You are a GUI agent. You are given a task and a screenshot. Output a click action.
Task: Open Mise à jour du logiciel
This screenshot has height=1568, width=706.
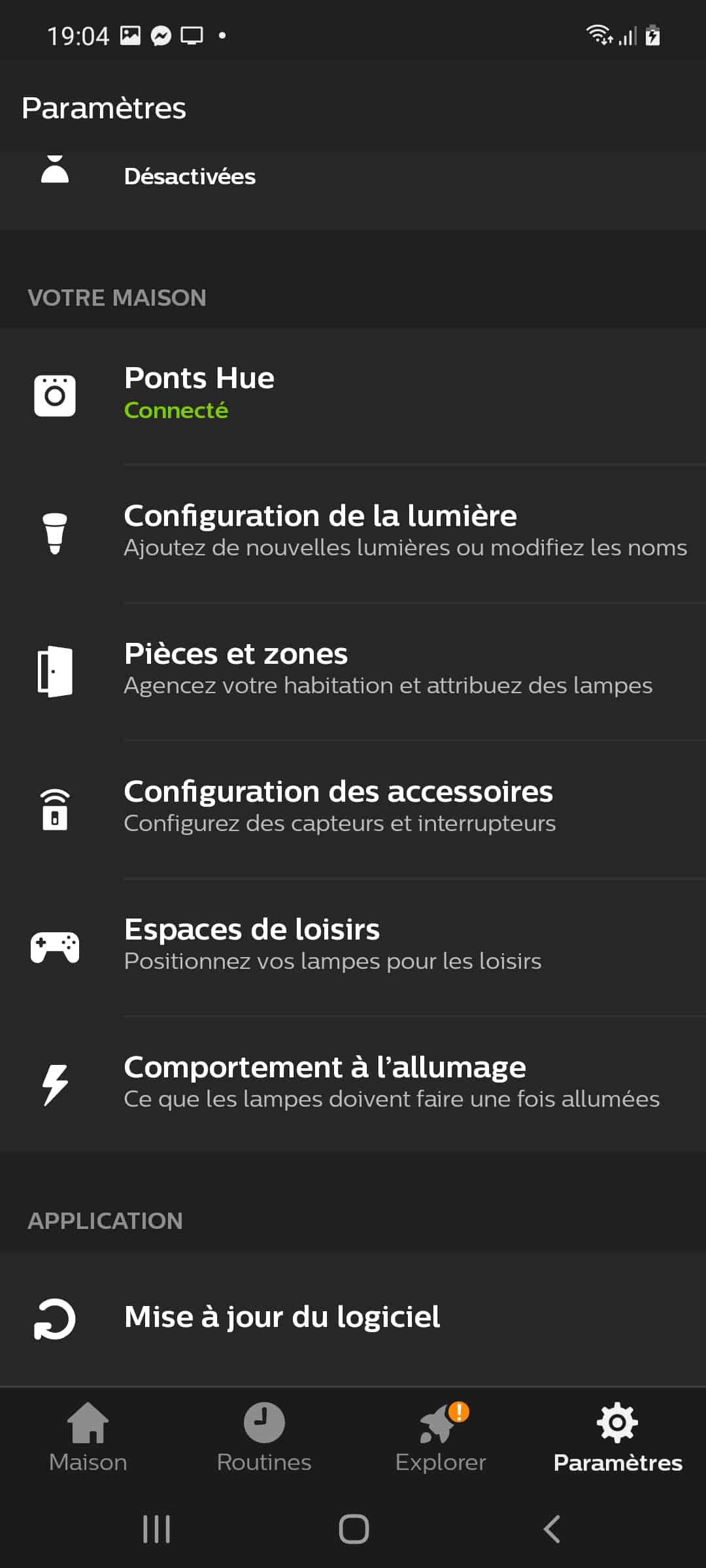[x=353, y=1318]
